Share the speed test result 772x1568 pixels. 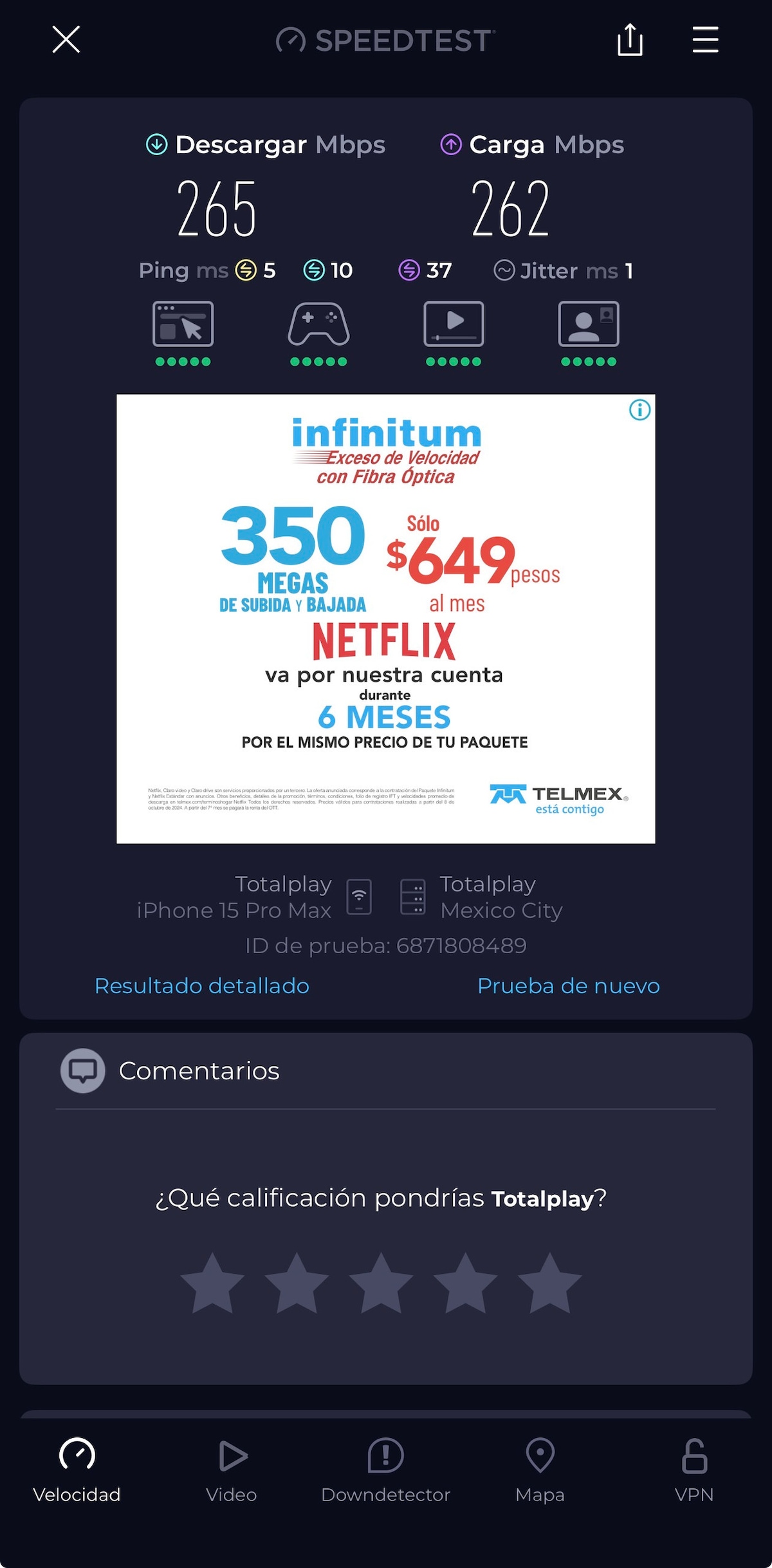point(630,40)
